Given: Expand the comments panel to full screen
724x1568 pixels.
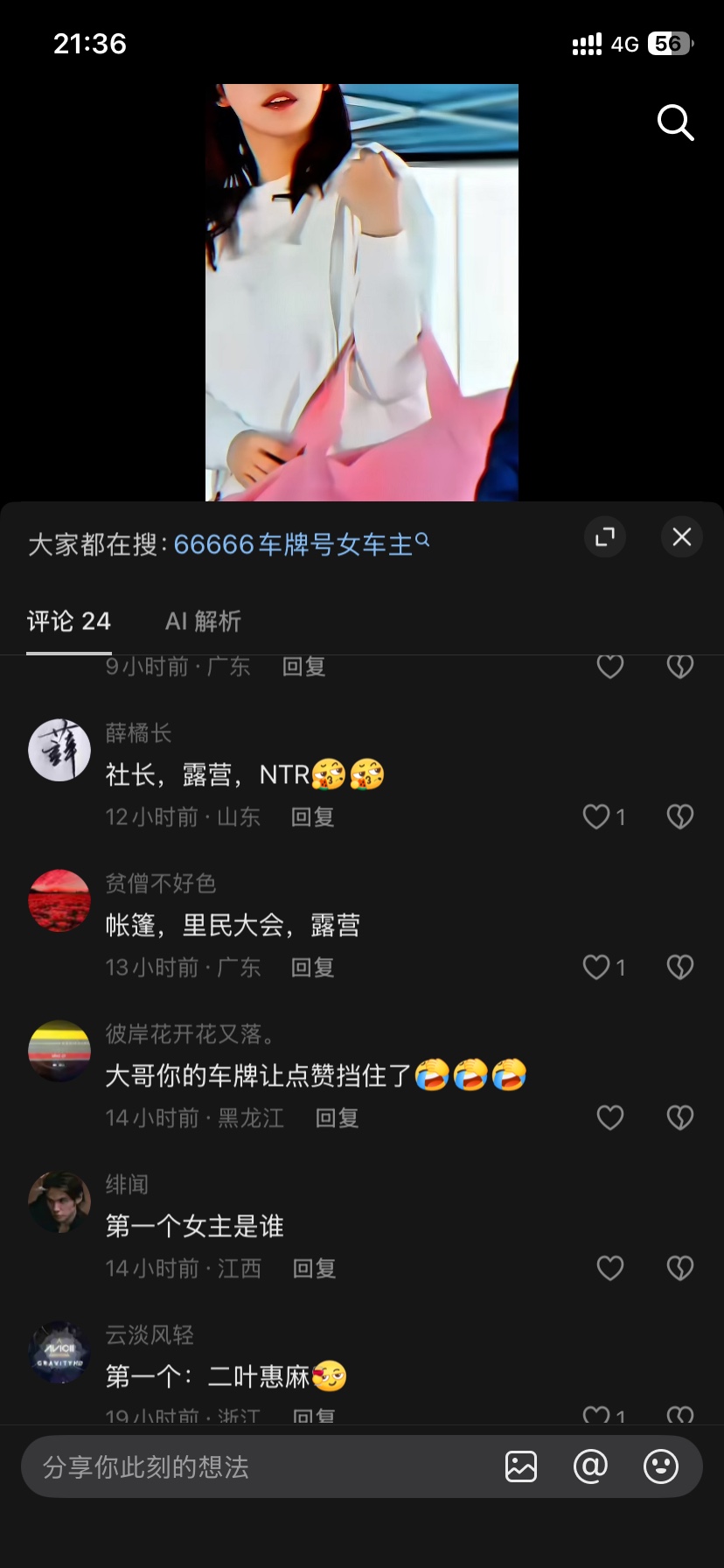Looking at the screenshot, I should [605, 536].
